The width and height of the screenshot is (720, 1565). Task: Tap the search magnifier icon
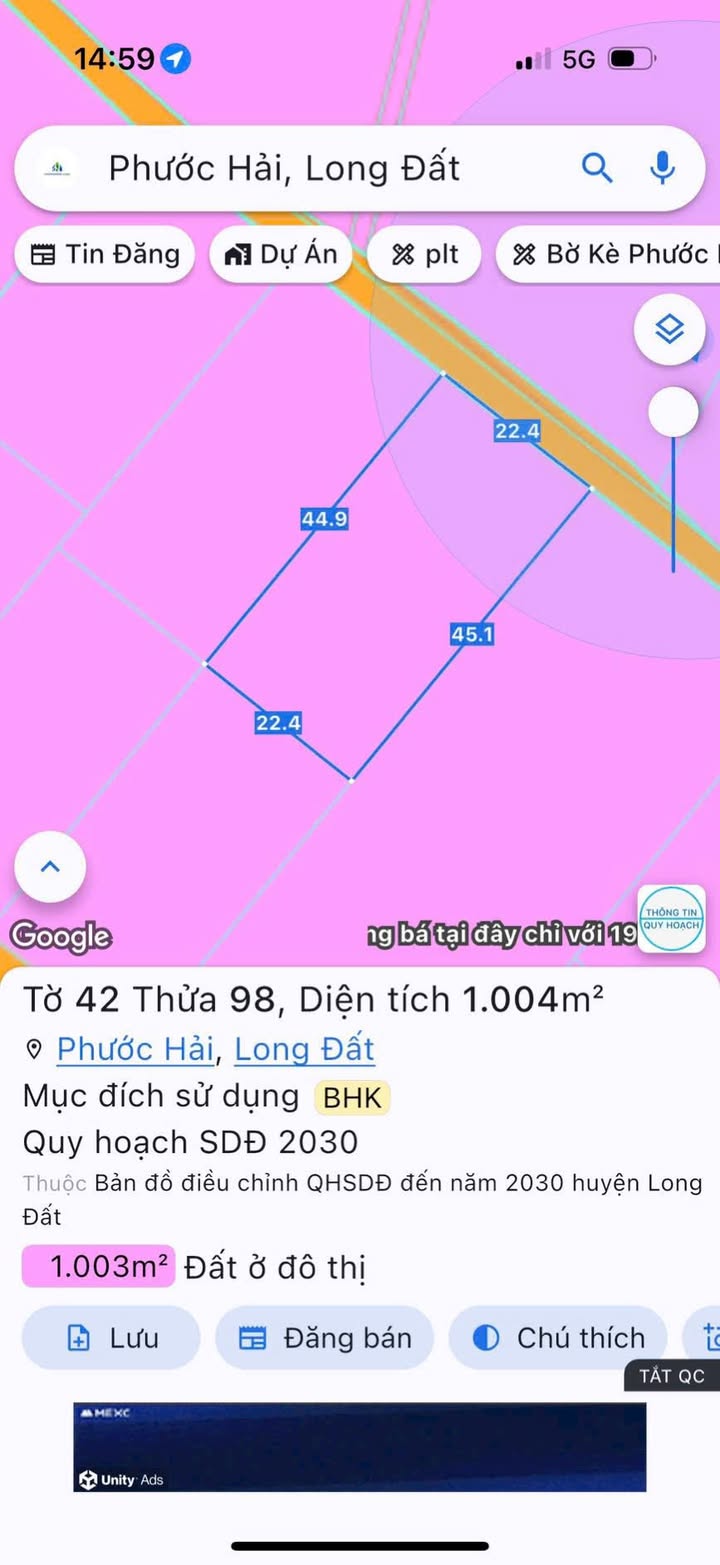pyautogui.click(x=597, y=168)
